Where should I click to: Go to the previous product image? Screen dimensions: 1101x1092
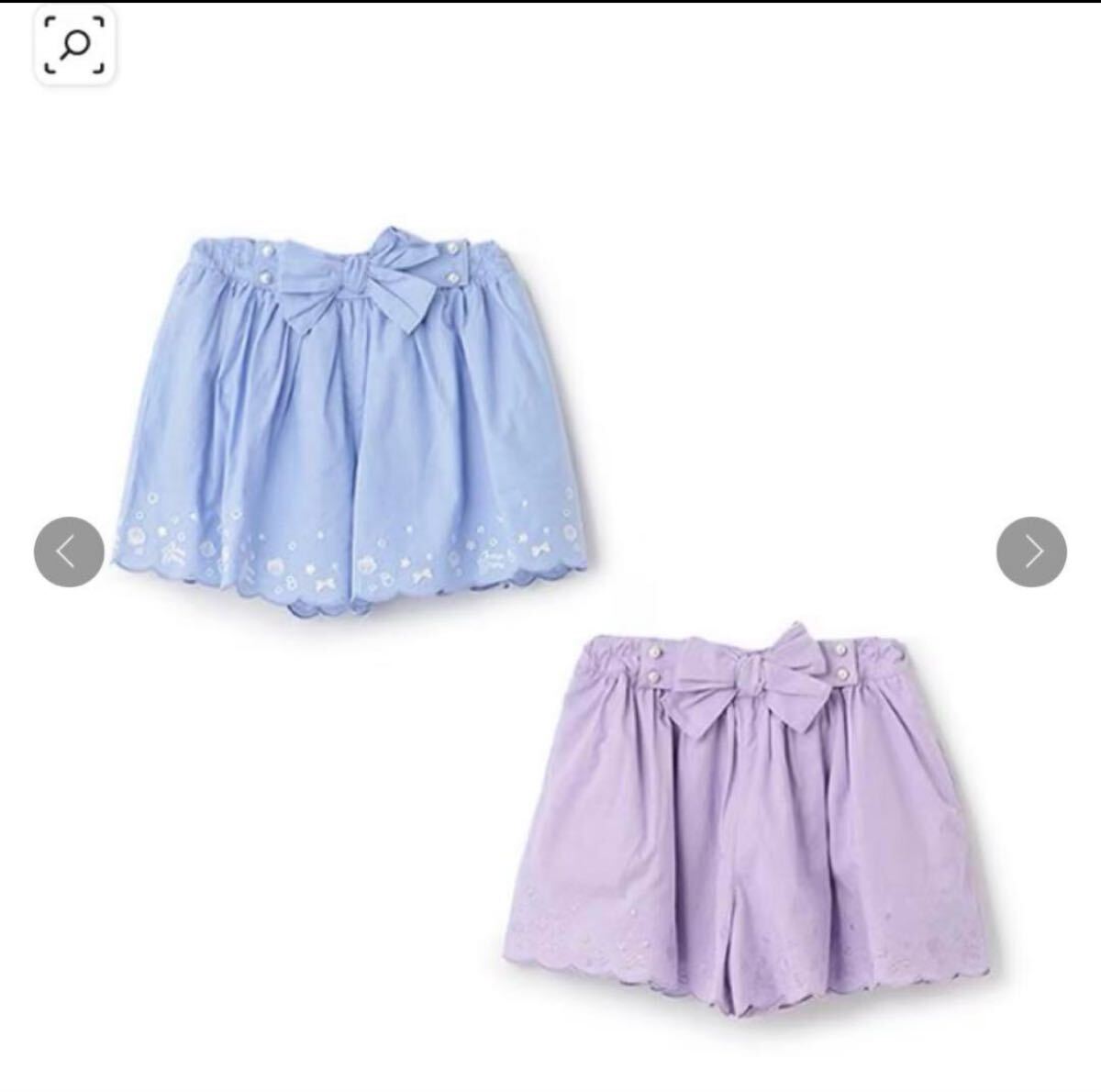(x=69, y=552)
